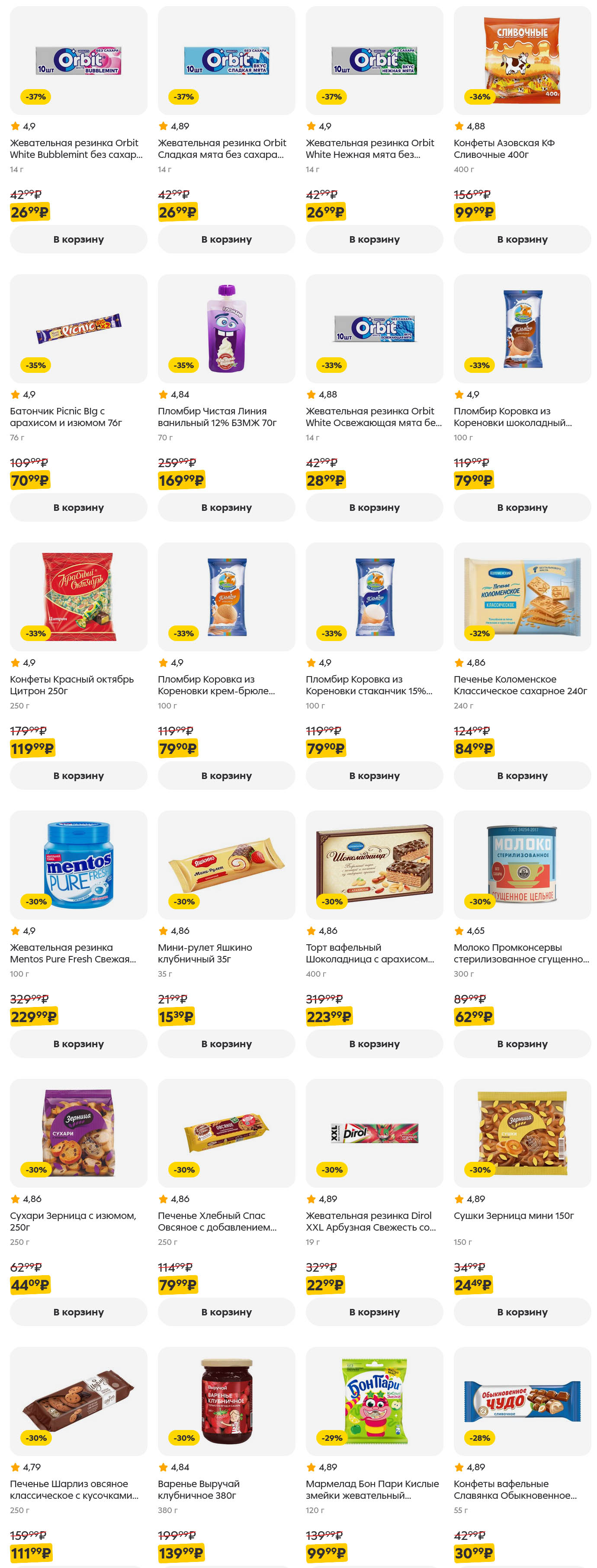The width and height of the screenshot is (597, 1568).
Task: Add Сухари Зерница с изюмом to cart
Action: coord(78,1312)
